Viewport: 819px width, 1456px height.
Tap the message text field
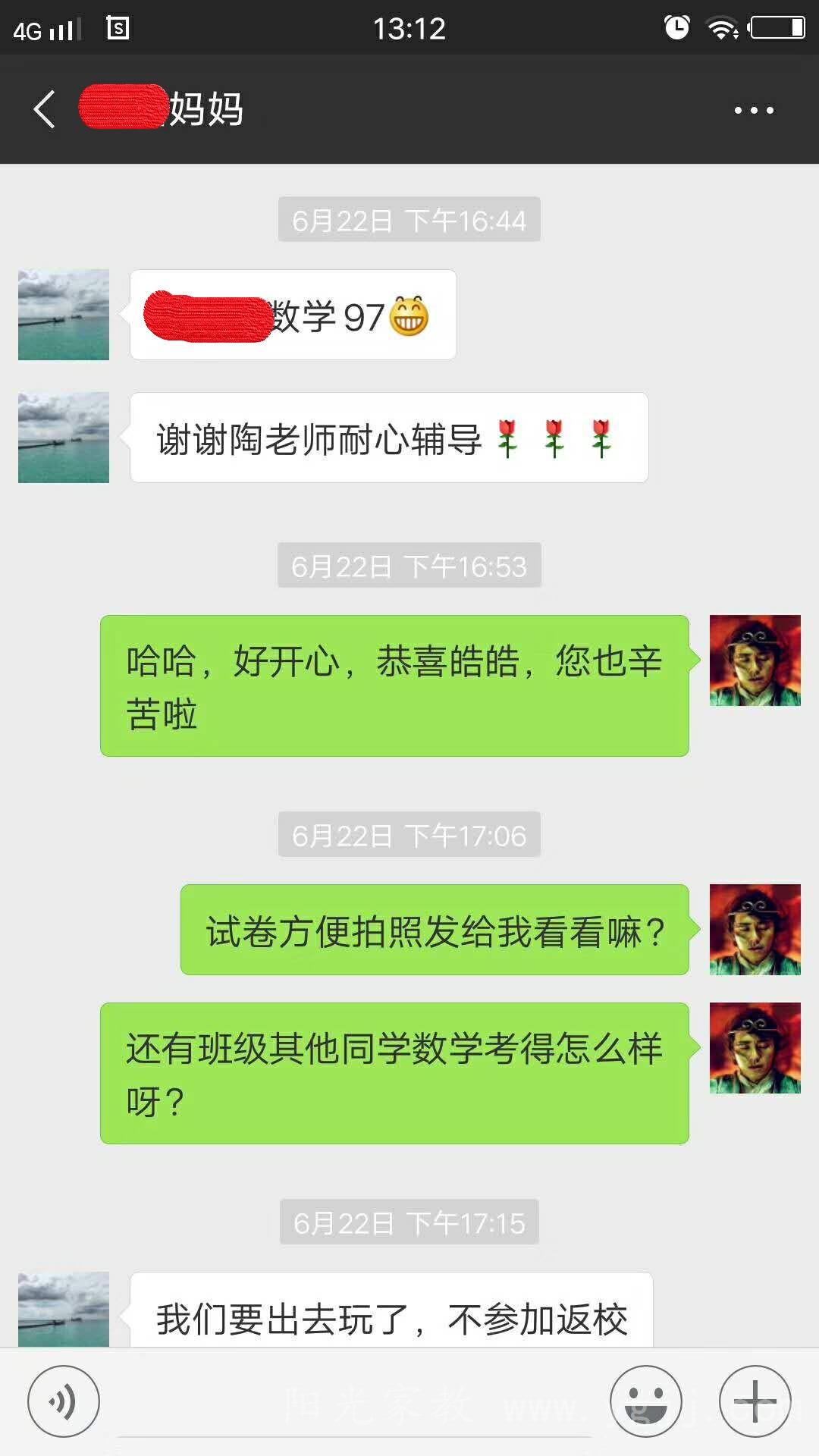point(355,1403)
